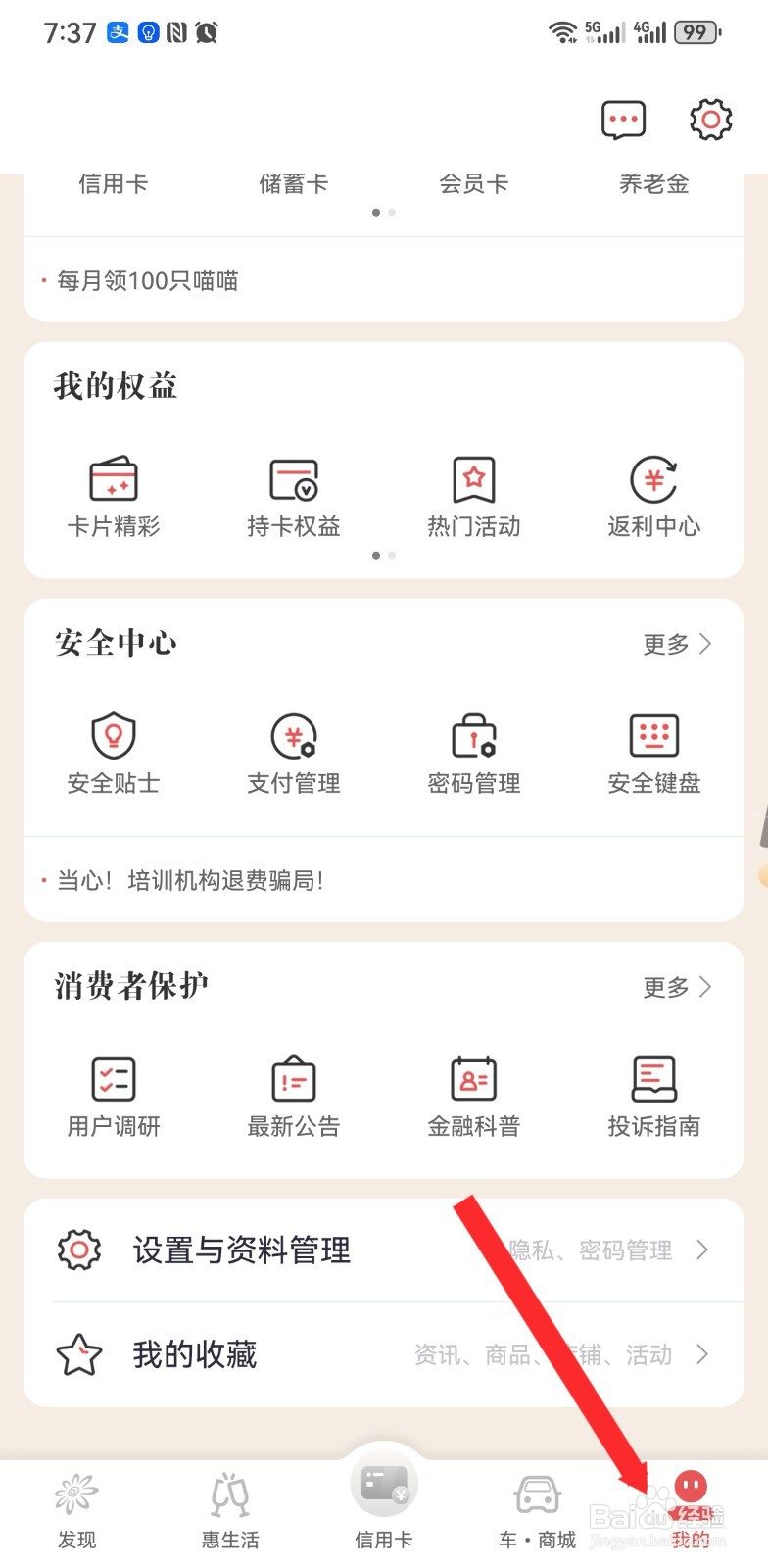Select 安全贴士 in 安全中心

tap(113, 753)
